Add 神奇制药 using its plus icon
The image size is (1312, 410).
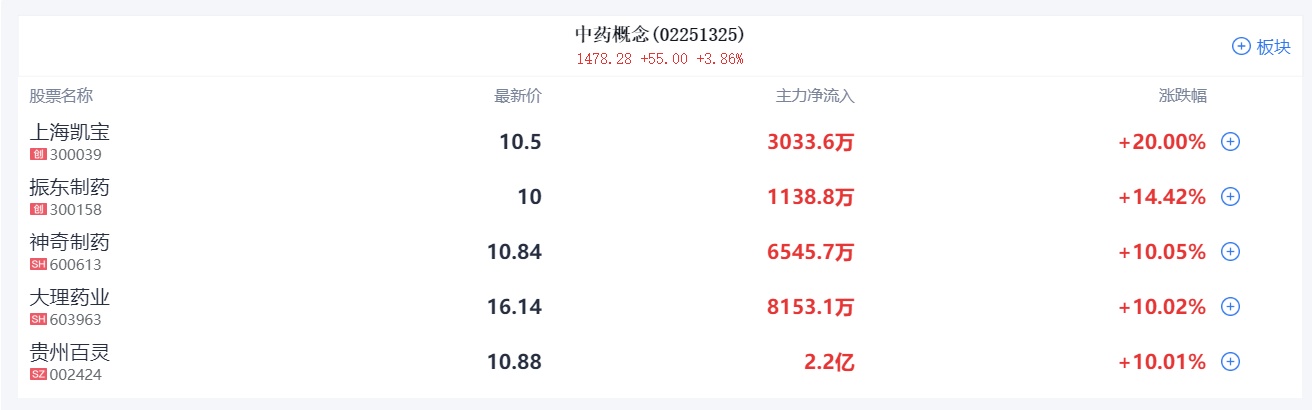1230,252
